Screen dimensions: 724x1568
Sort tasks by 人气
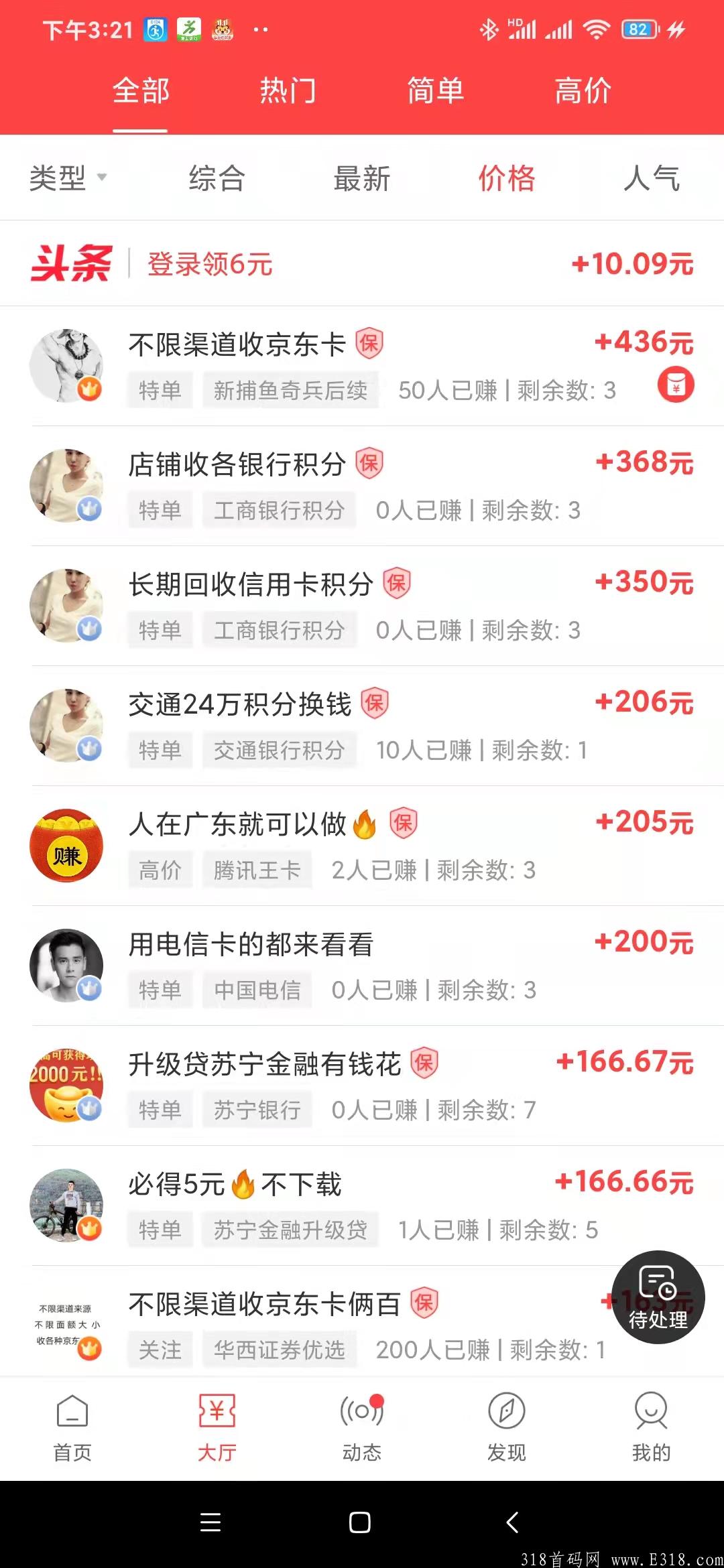click(x=651, y=178)
